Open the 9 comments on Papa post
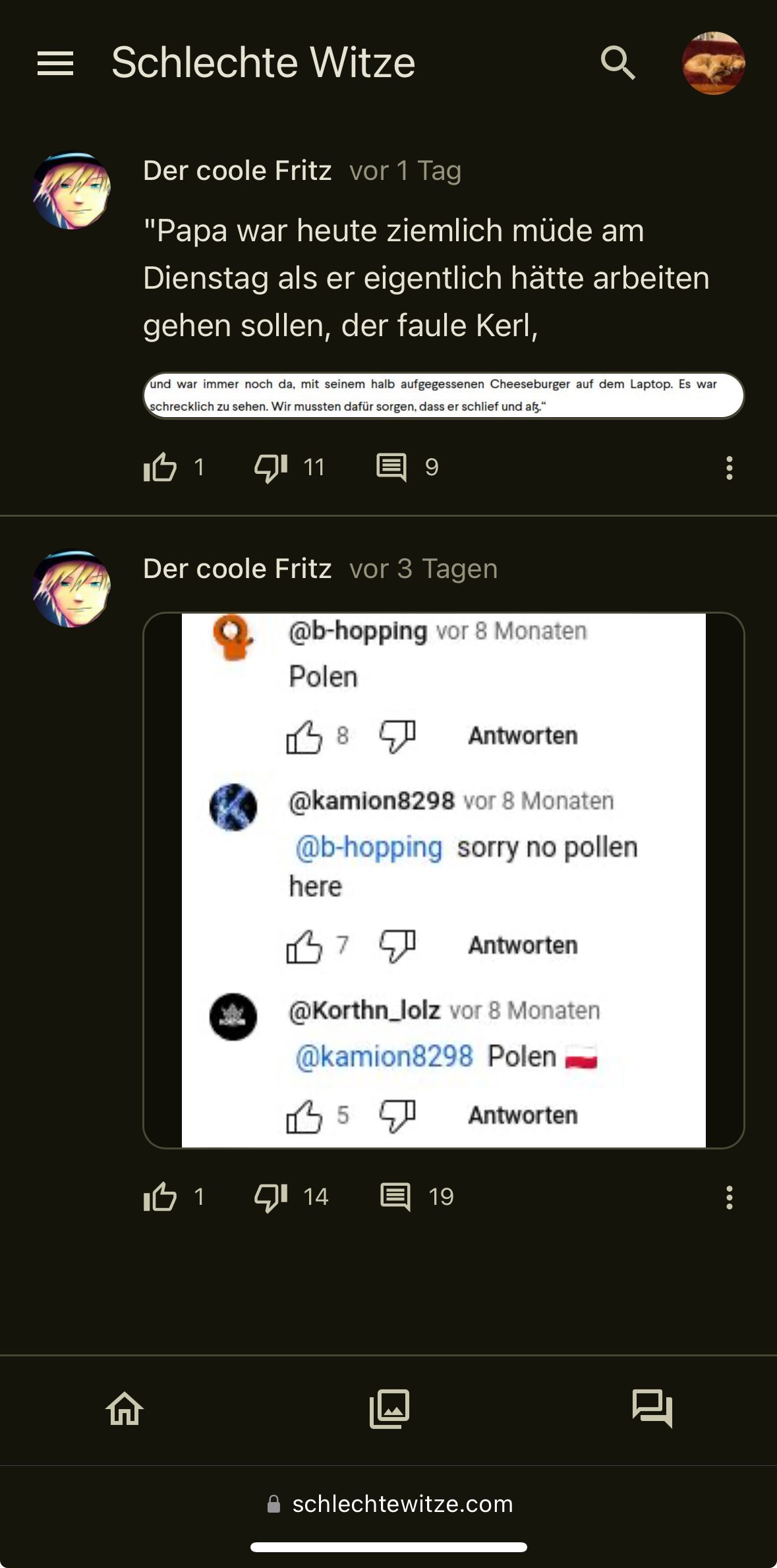 pyautogui.click(x=391, y=467)
